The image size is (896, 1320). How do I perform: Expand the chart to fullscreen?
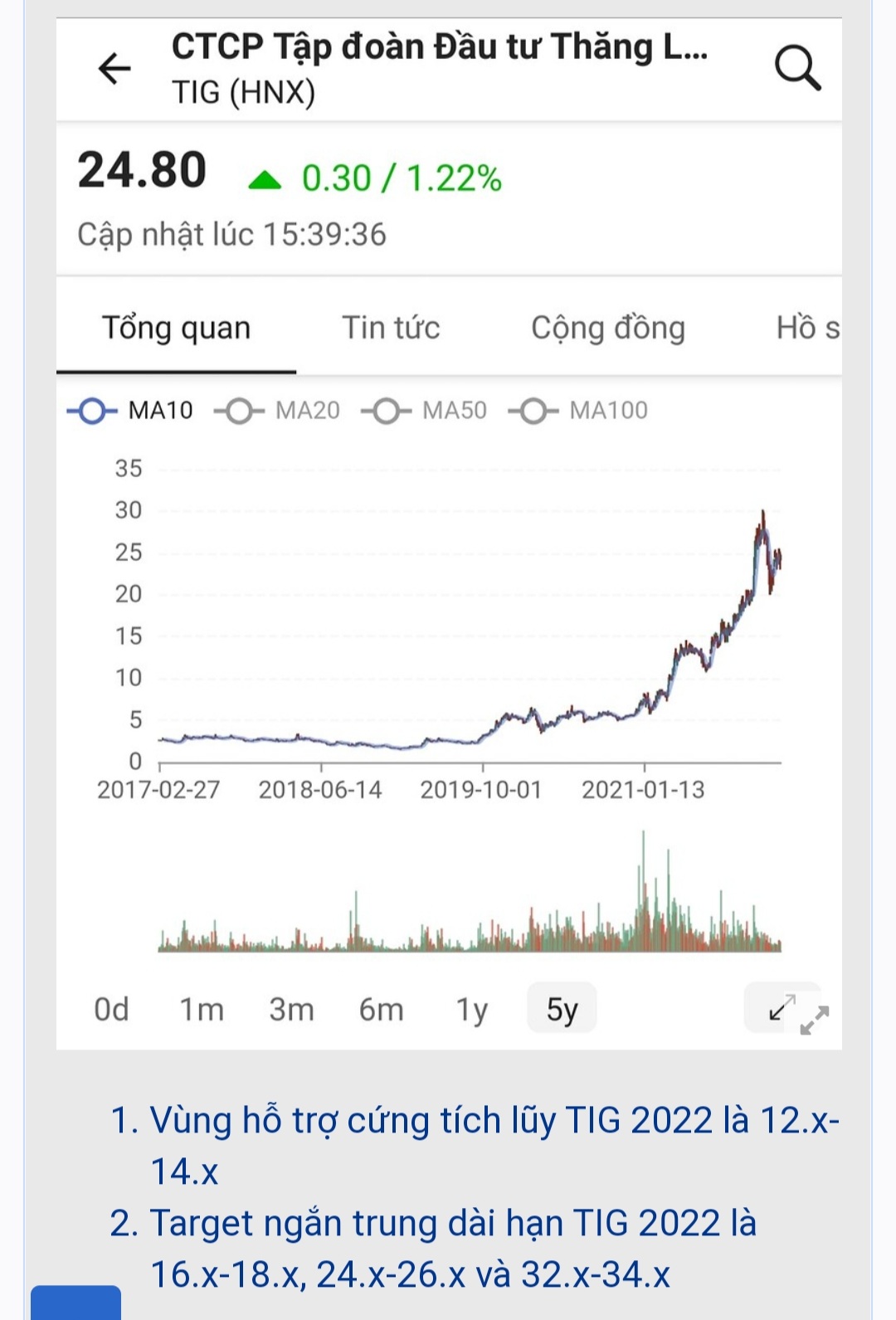[784, 1009]
